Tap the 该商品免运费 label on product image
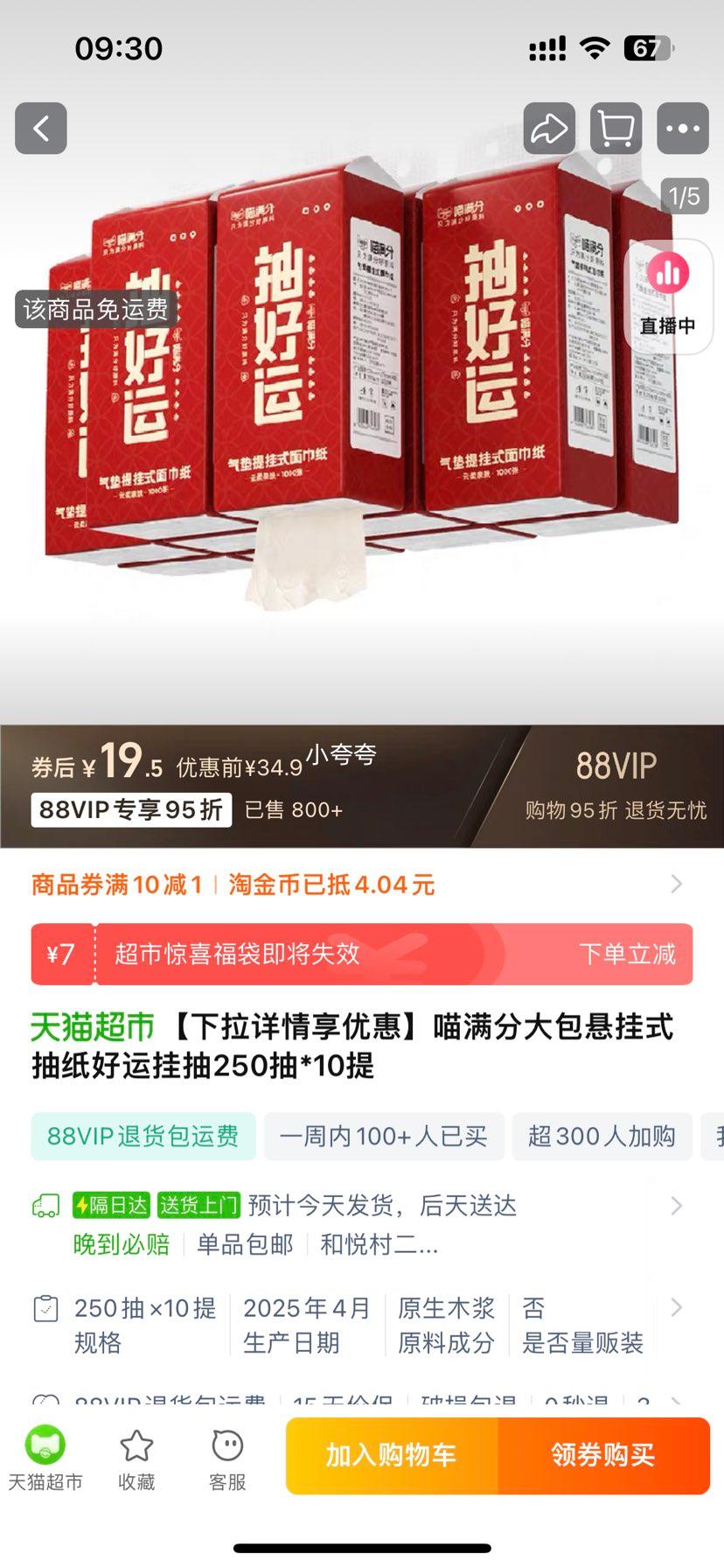 [x=94, y=308]
